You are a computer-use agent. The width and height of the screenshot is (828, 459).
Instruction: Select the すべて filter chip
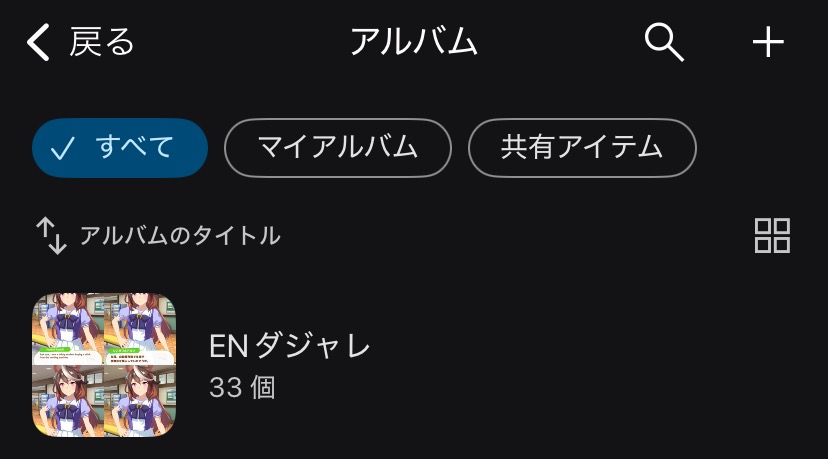[x=119, y=148]
